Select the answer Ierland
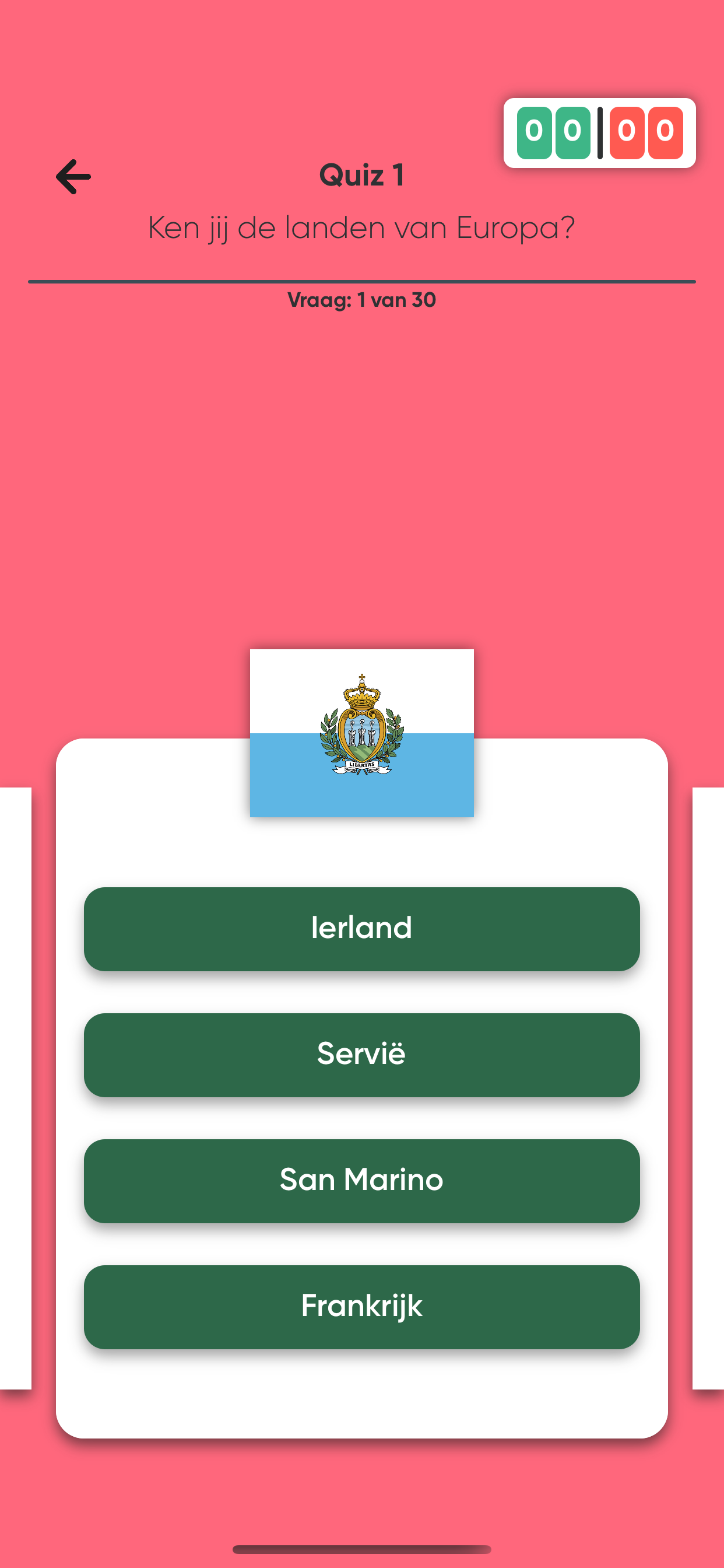 tap(361, 928)
